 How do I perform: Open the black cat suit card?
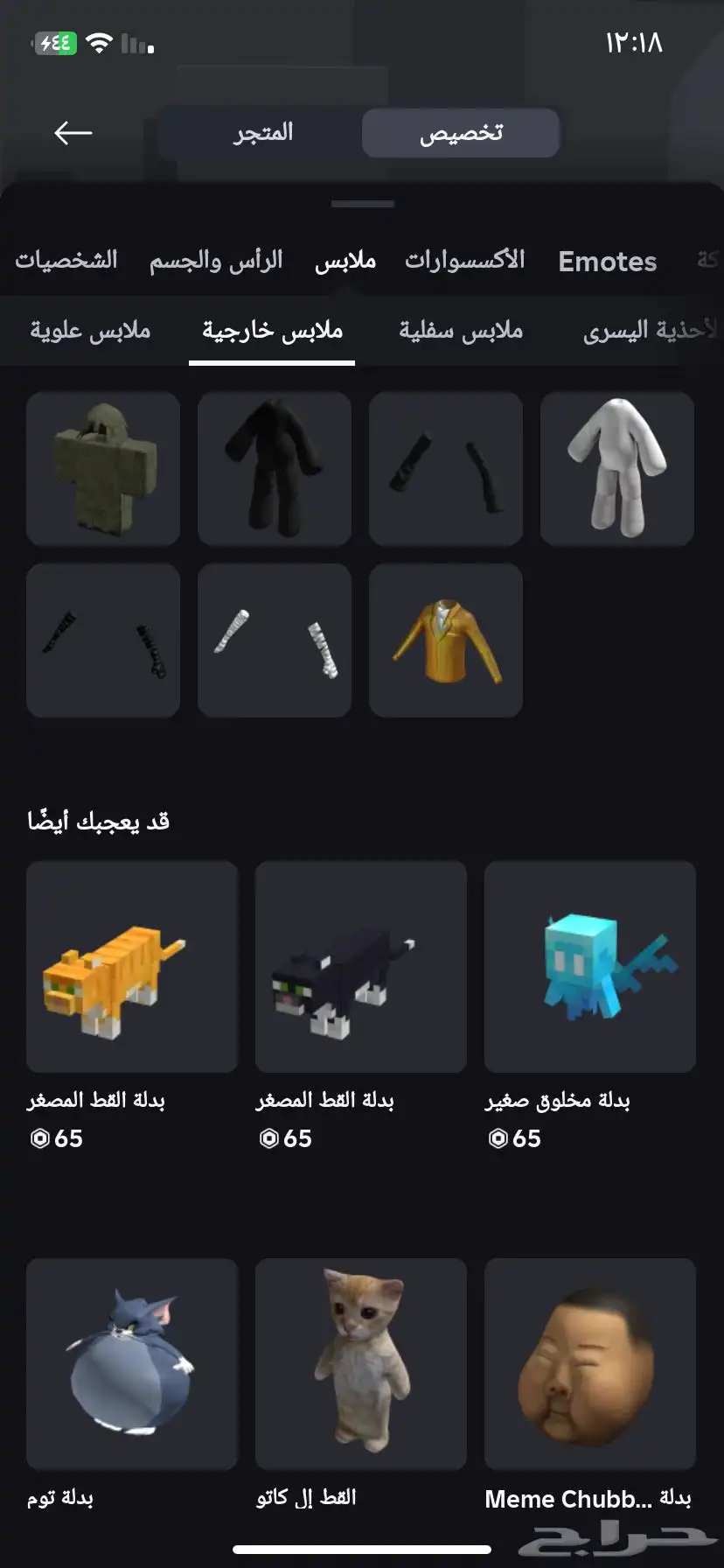coord(361,967)
